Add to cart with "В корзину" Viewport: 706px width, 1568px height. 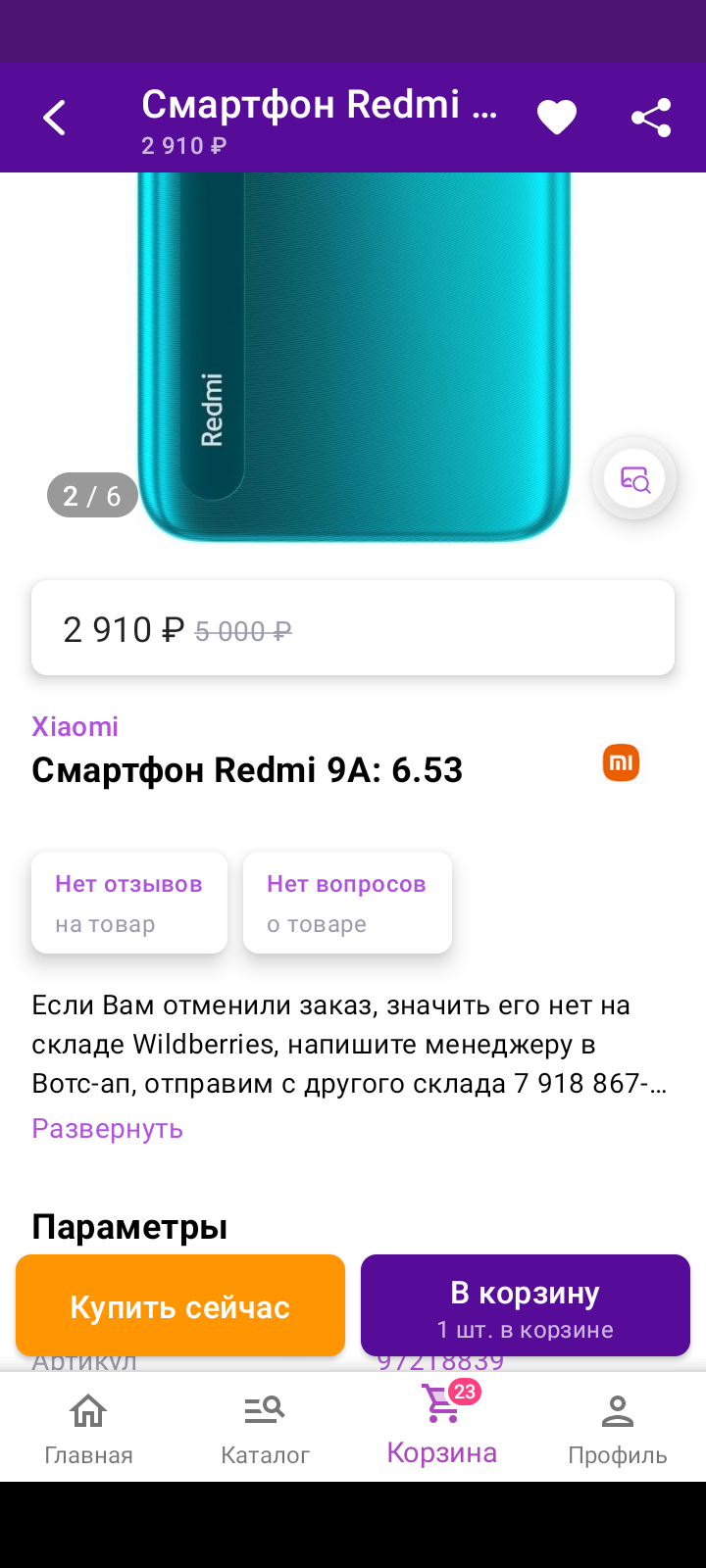526,1305
